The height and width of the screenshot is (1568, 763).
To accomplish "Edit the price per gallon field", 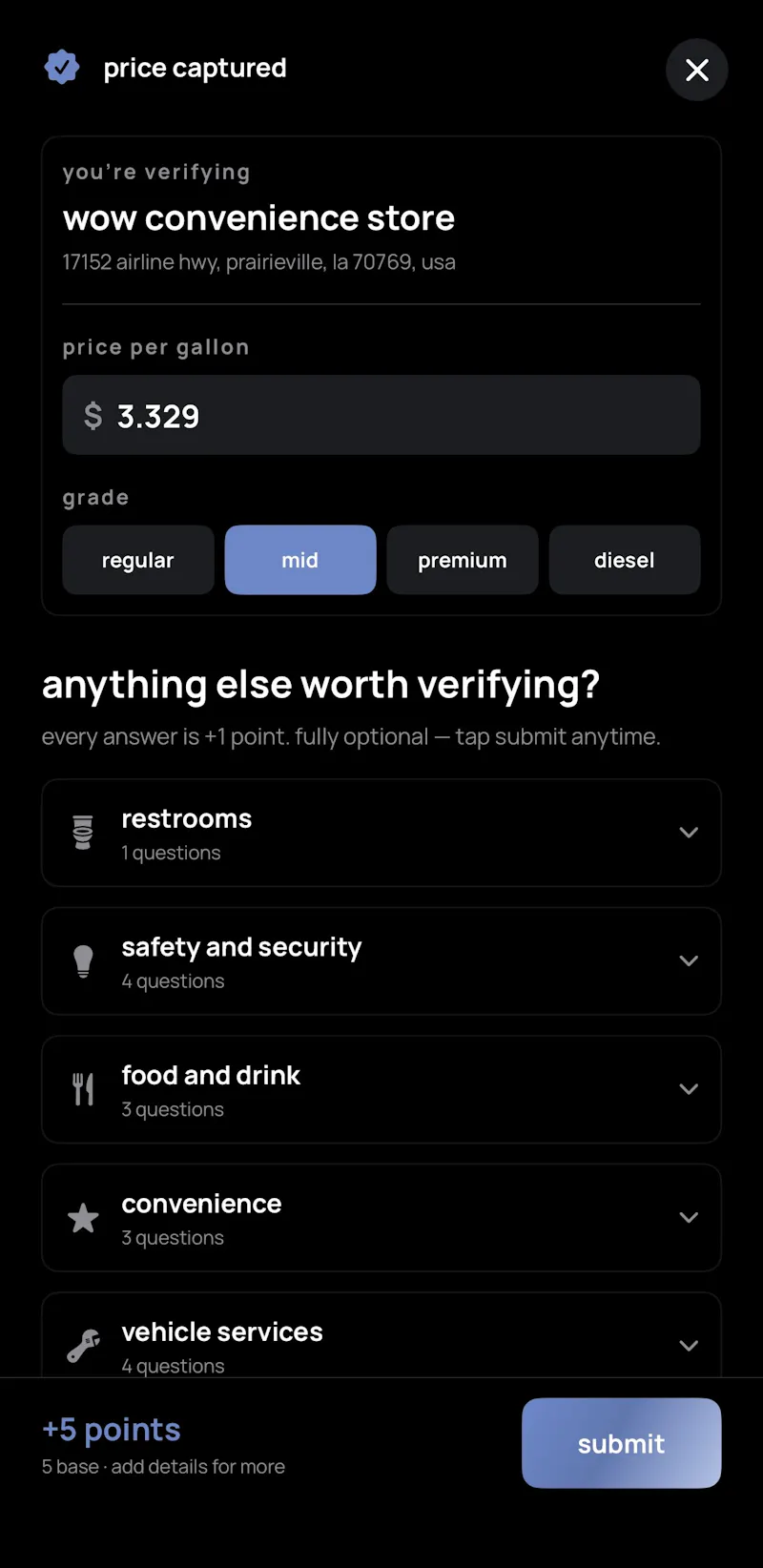I will point(381,415).
